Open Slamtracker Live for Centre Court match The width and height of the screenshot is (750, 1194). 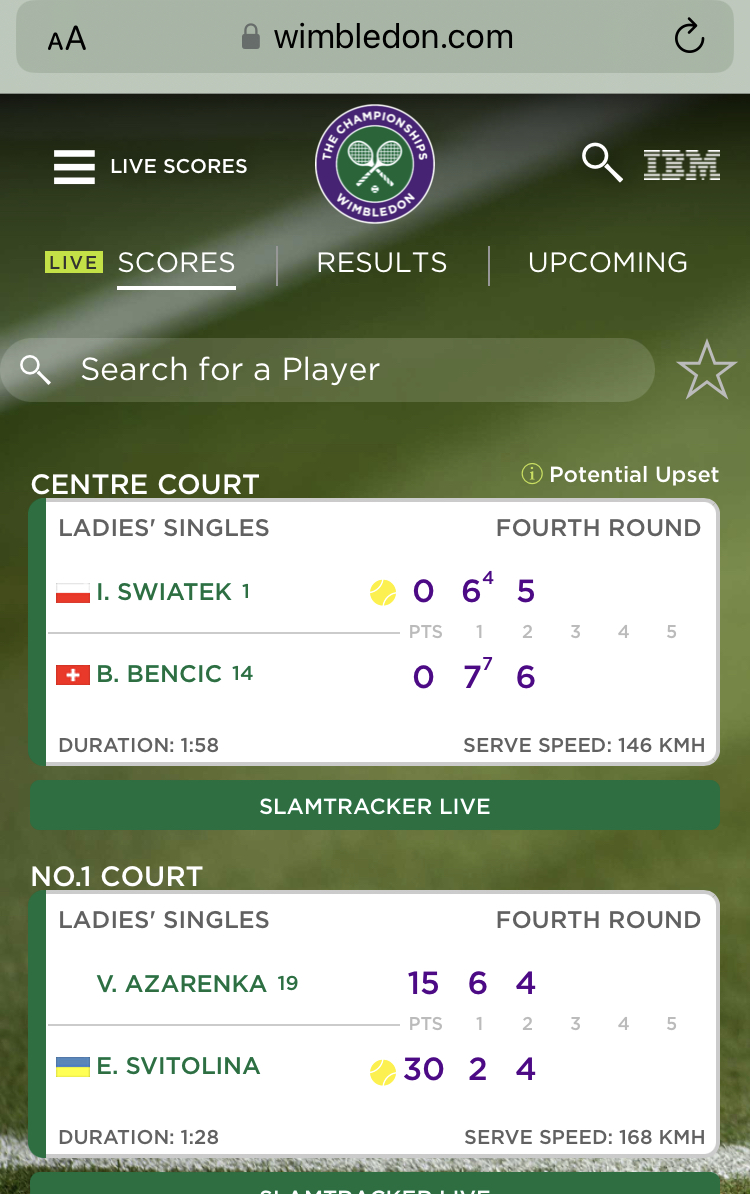coord(375,806)
